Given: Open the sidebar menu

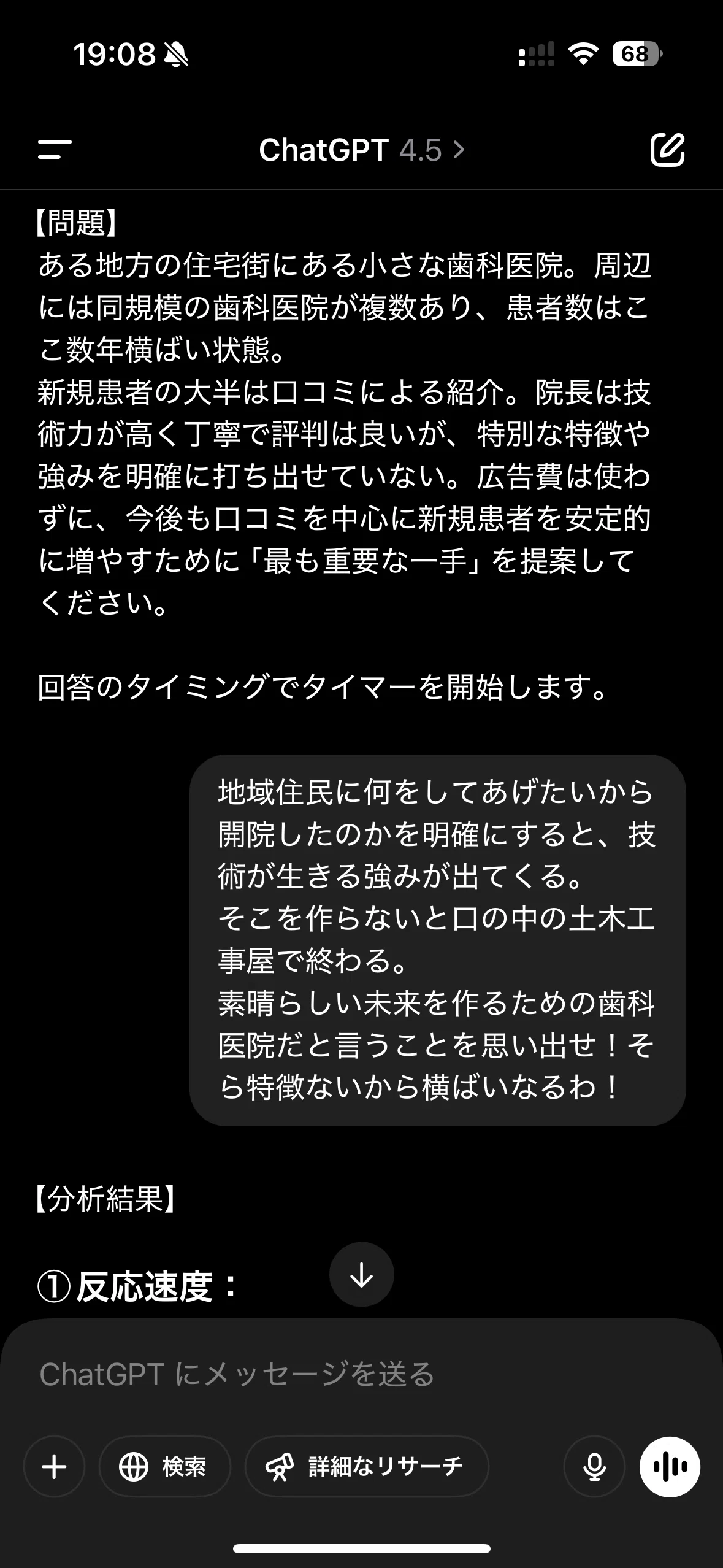Looking at the screenshot, I should tap(55, 149).
